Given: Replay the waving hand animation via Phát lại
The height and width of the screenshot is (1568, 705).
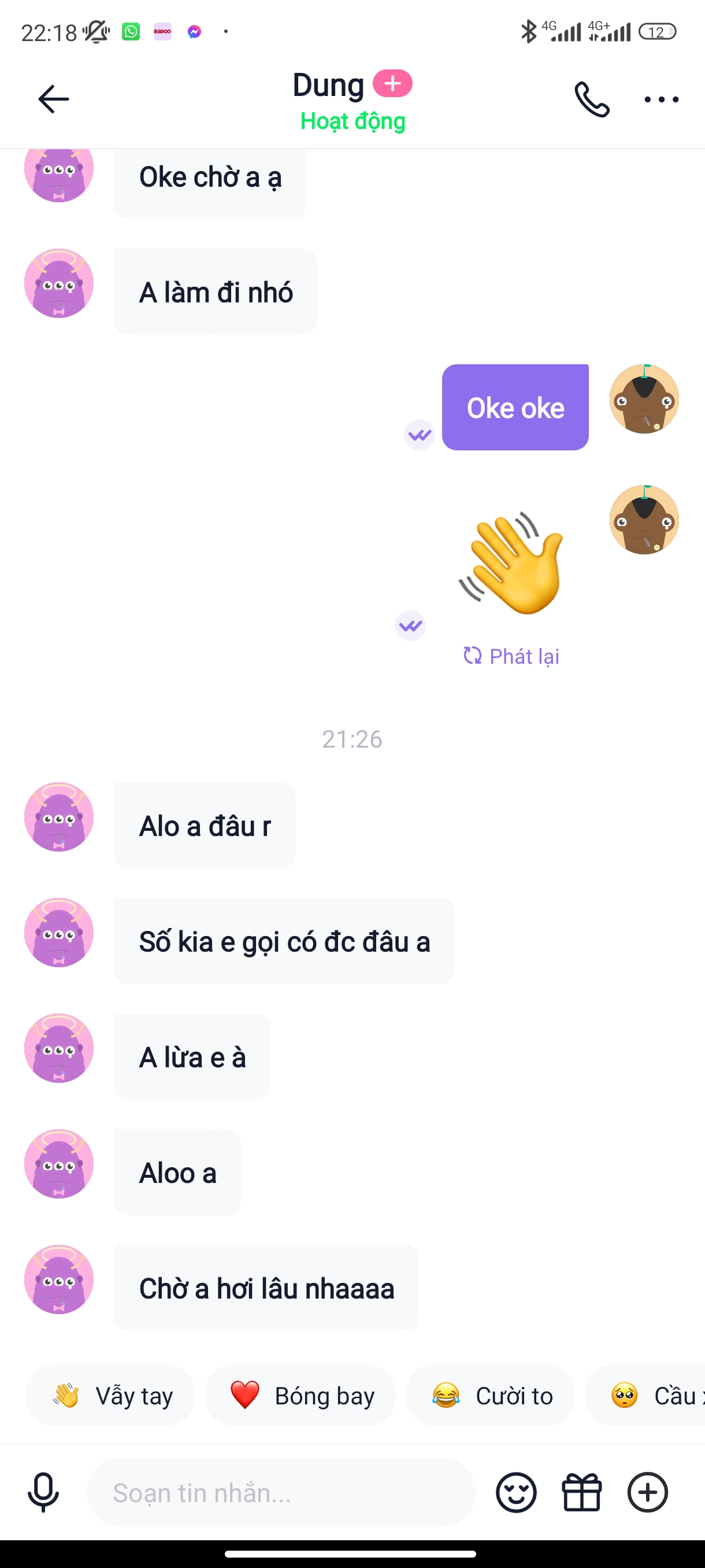Looking at the screenshot, I should [511, 656].
